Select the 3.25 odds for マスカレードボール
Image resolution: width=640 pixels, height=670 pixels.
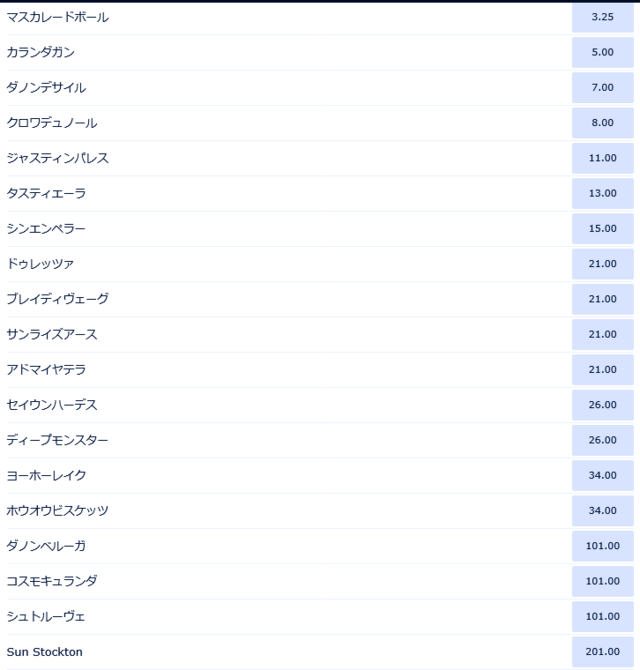(x=602, y=17)
